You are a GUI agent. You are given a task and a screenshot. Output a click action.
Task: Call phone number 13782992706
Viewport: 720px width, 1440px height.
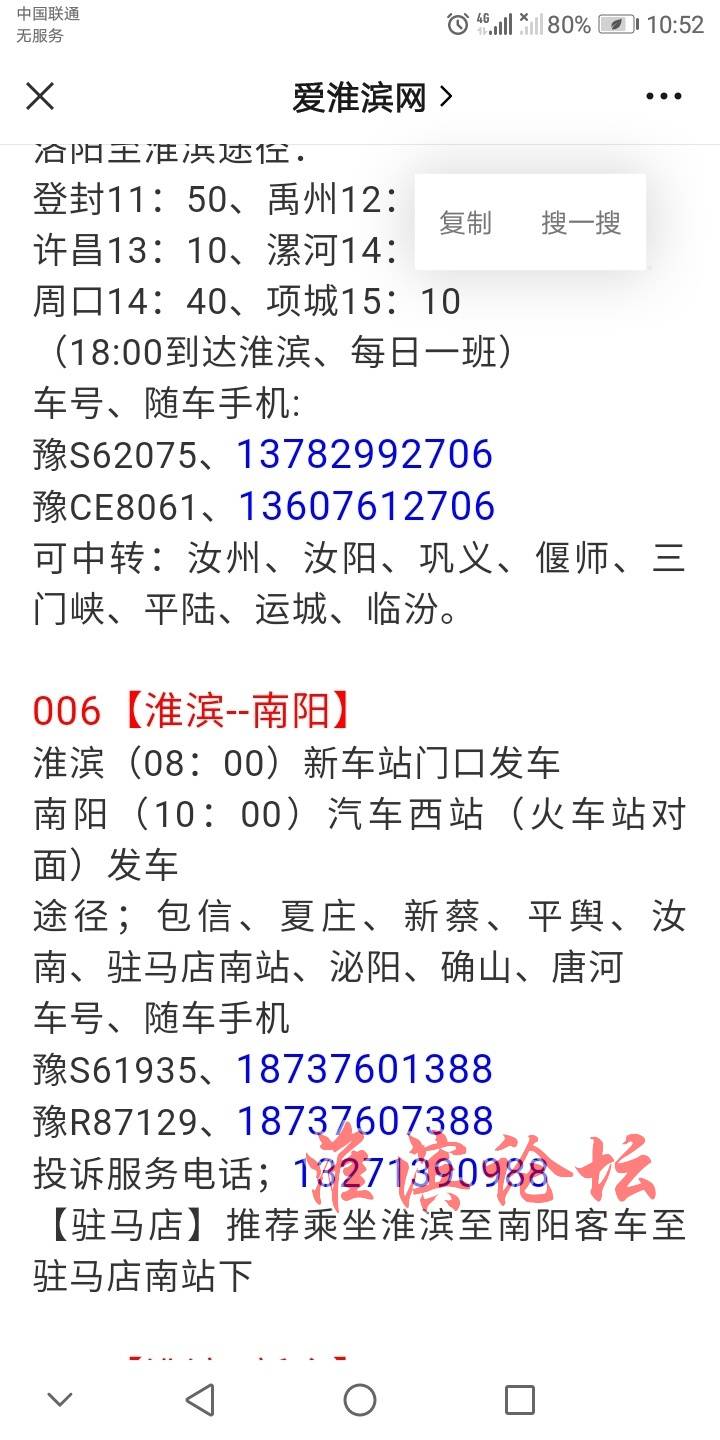point(365,454)
